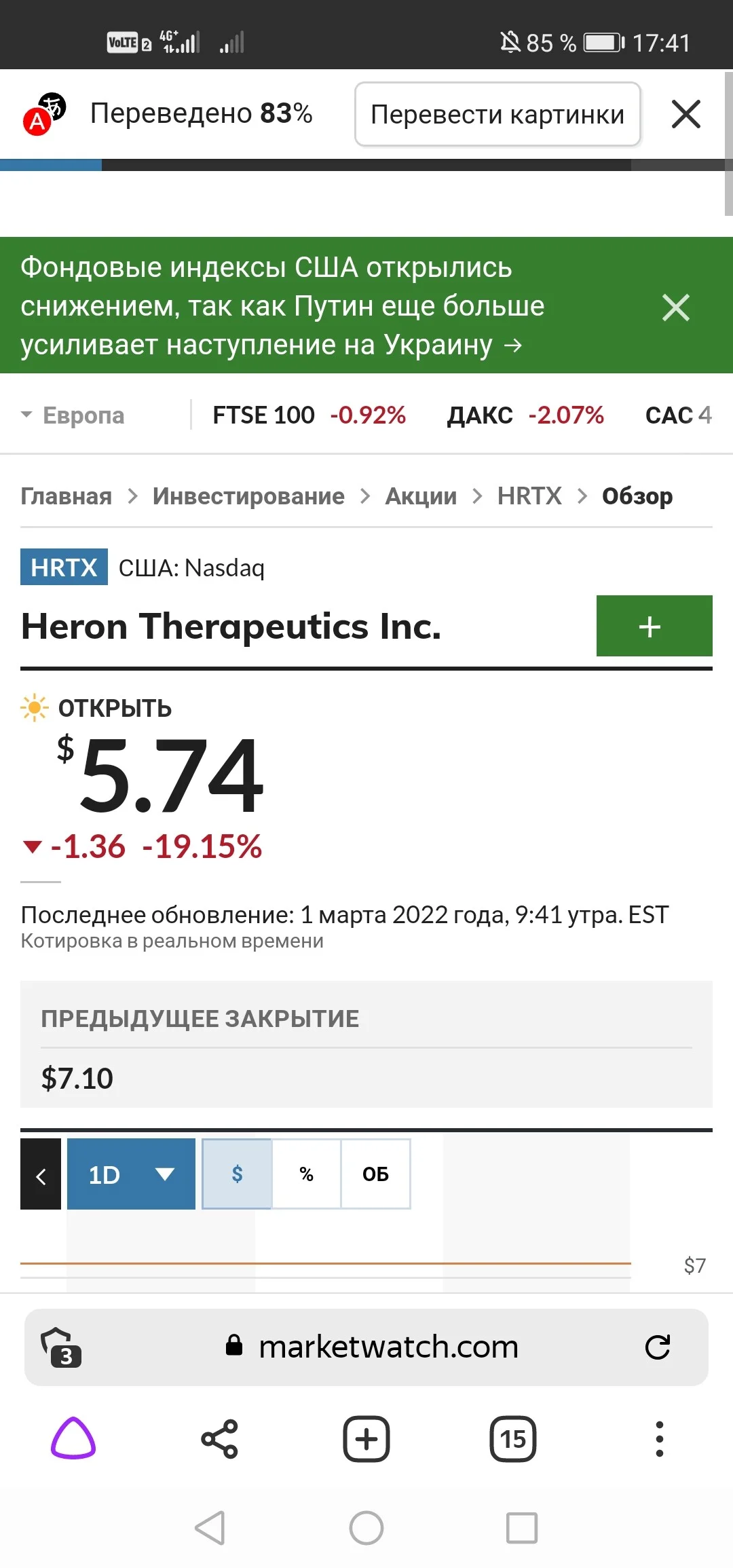
Task: Tap the left arrow beside the chart range
Action: (x=41, y=1174)
